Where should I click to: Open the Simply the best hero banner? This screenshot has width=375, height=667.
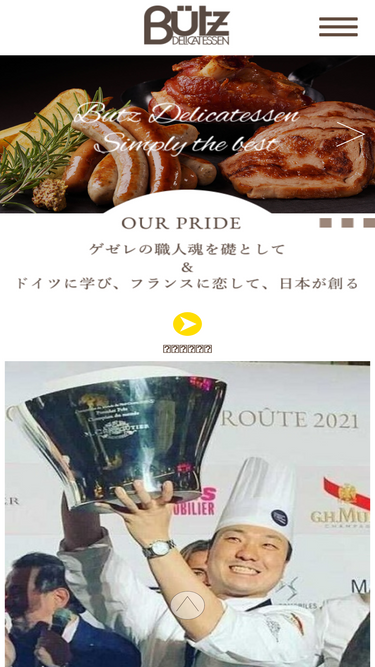[x=188, y=134]
